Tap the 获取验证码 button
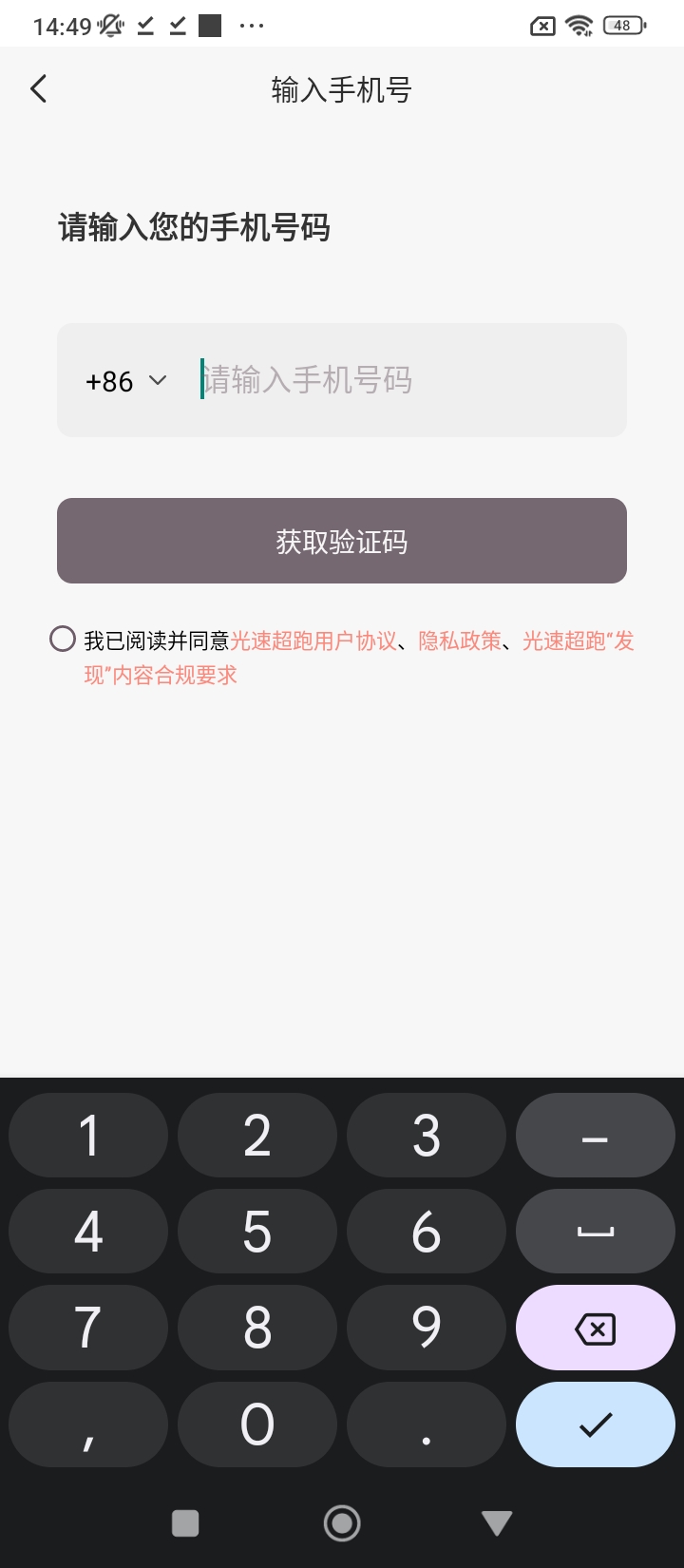This screenshot has width=684, height=1568. tap(342, 541)
